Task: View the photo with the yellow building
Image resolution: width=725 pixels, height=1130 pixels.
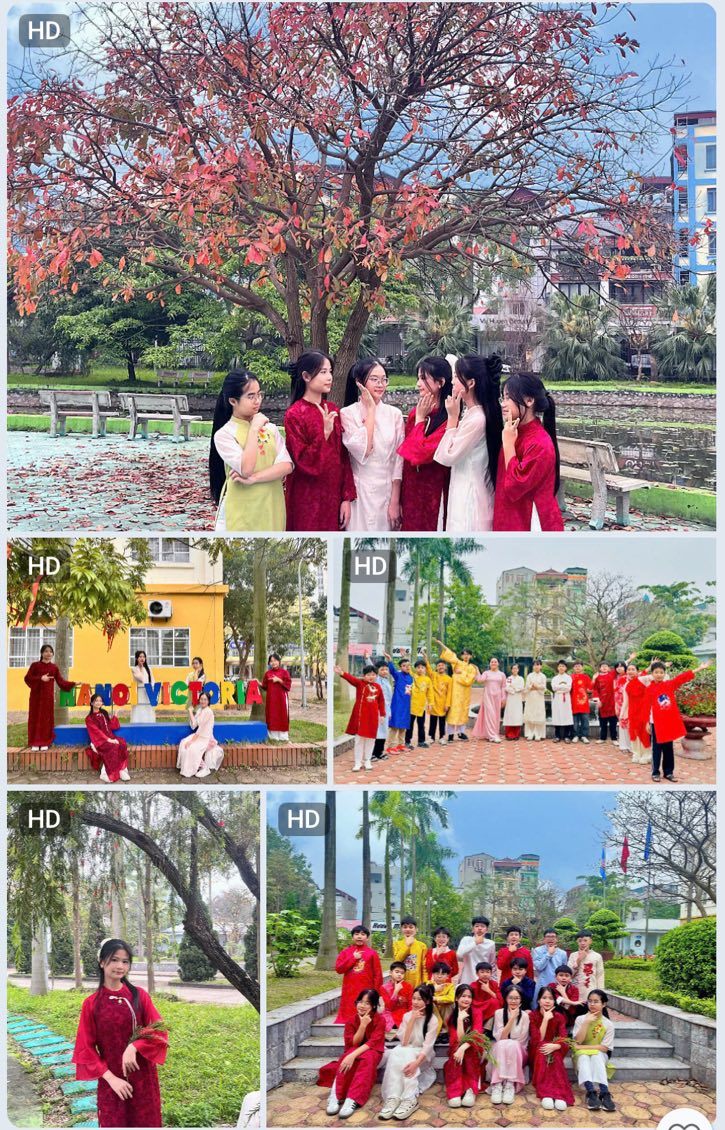Action: pos(167,660)
